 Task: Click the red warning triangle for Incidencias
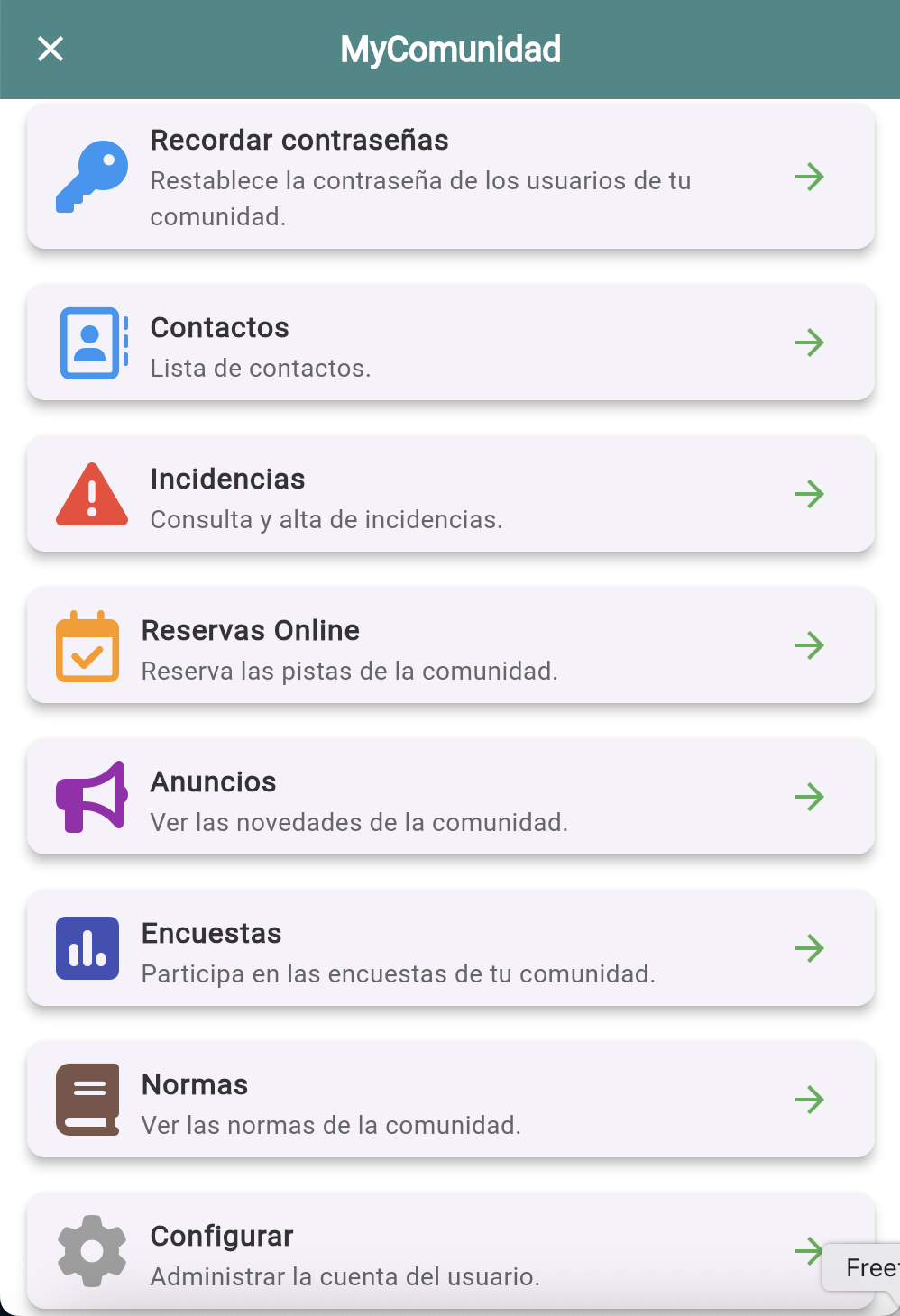pyautogui.click(x=91, y=494)
